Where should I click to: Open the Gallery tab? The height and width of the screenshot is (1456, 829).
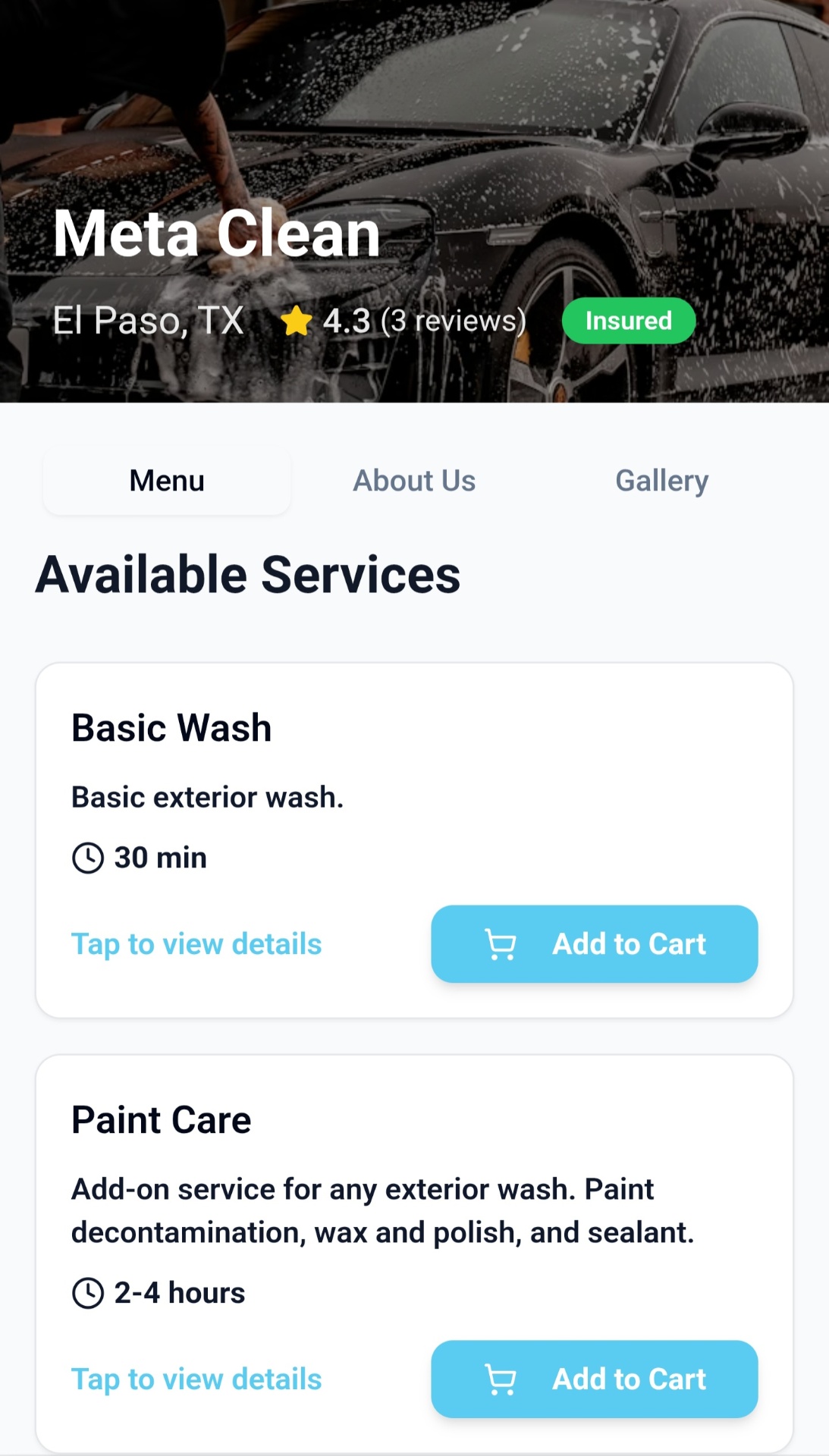point(661,480)
